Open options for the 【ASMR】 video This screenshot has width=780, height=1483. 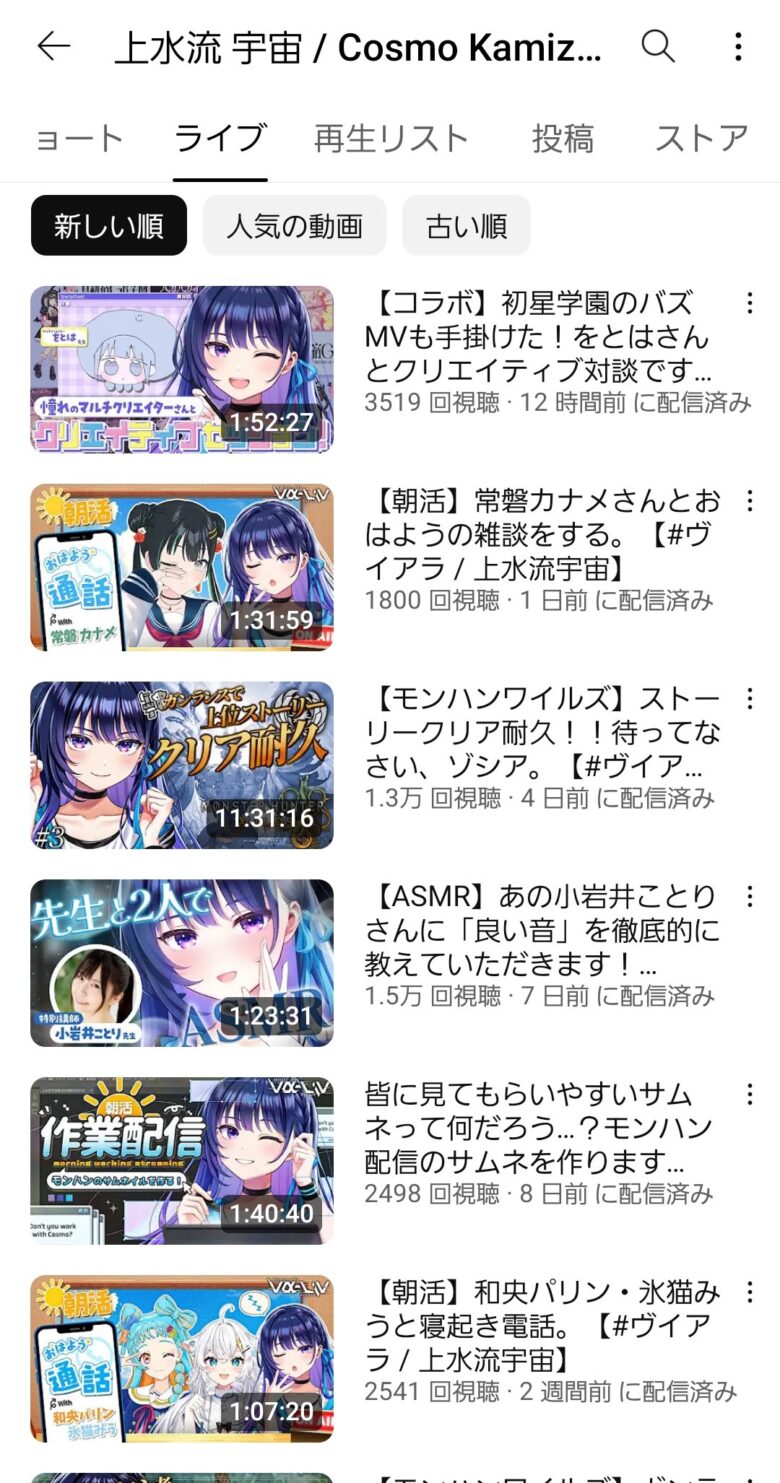point(749,897)
